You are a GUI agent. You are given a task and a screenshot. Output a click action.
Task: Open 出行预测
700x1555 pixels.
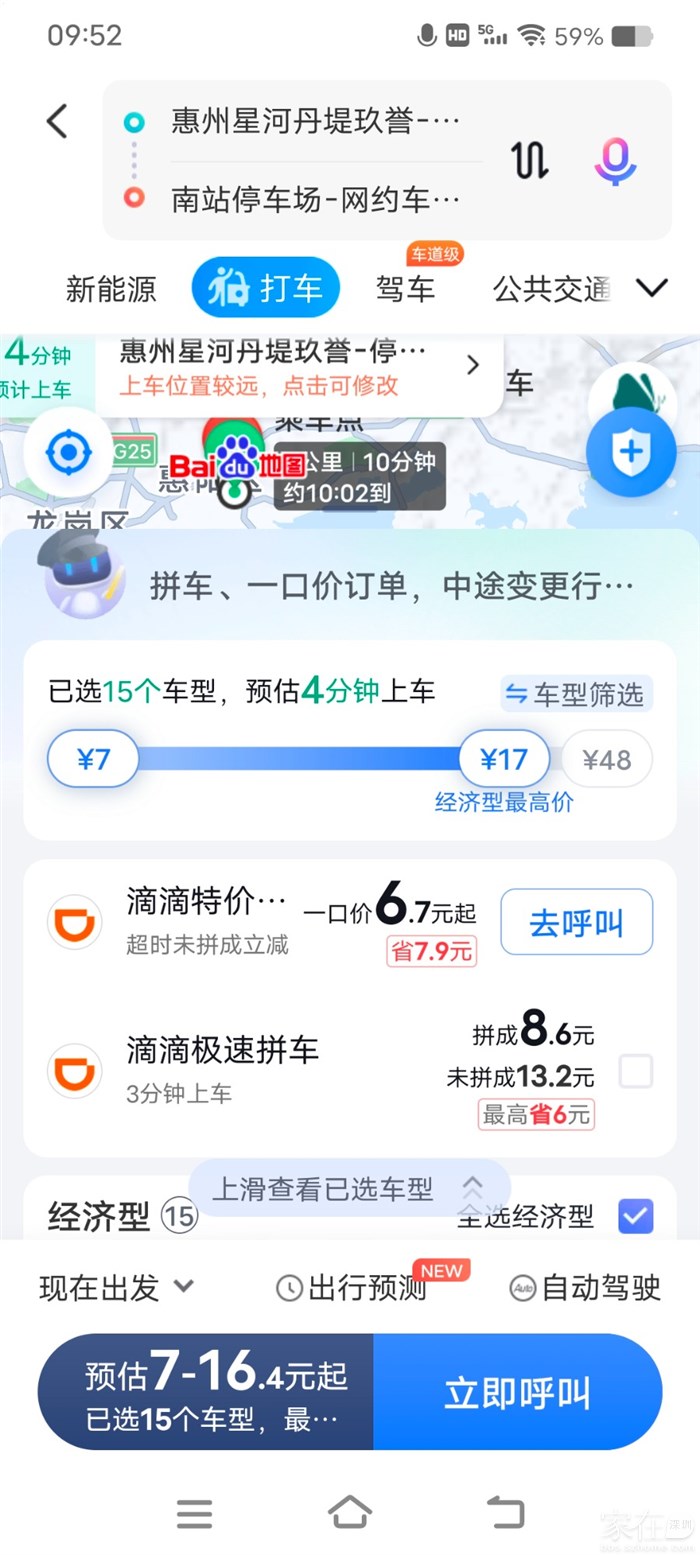[x=353, y=1287]
